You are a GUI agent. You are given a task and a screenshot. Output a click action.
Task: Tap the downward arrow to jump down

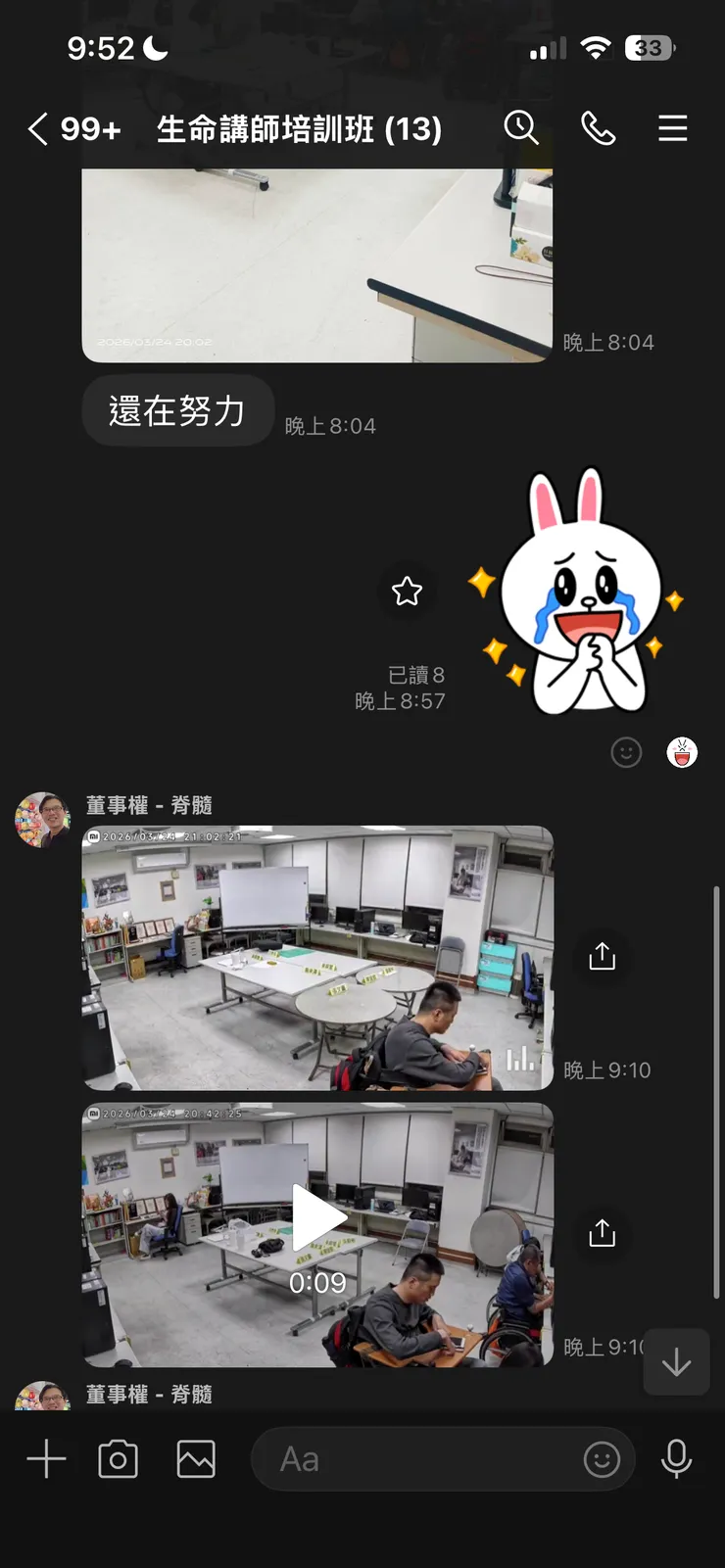[x=676, y=1362]
